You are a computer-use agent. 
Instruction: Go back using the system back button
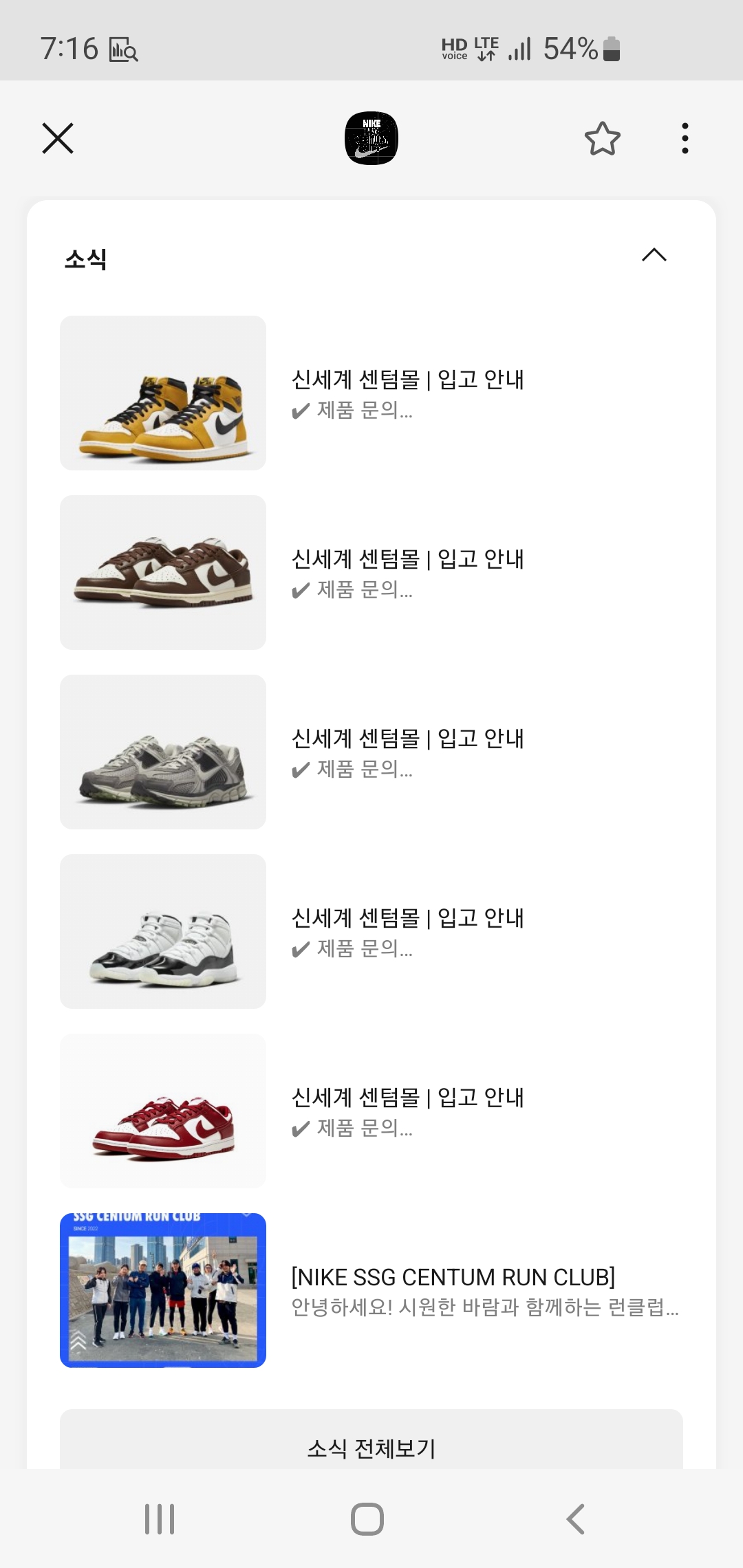(x=576, y=1519)
